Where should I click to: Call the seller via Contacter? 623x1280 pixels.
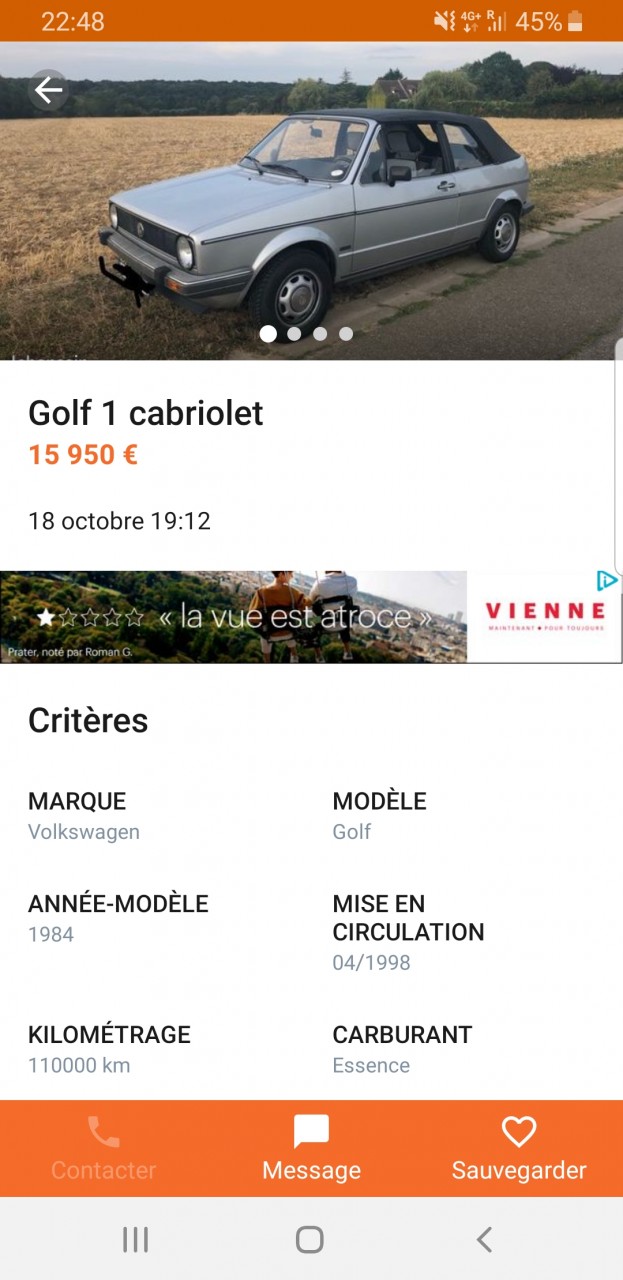pyautogui.click(x=104, y=1149)
